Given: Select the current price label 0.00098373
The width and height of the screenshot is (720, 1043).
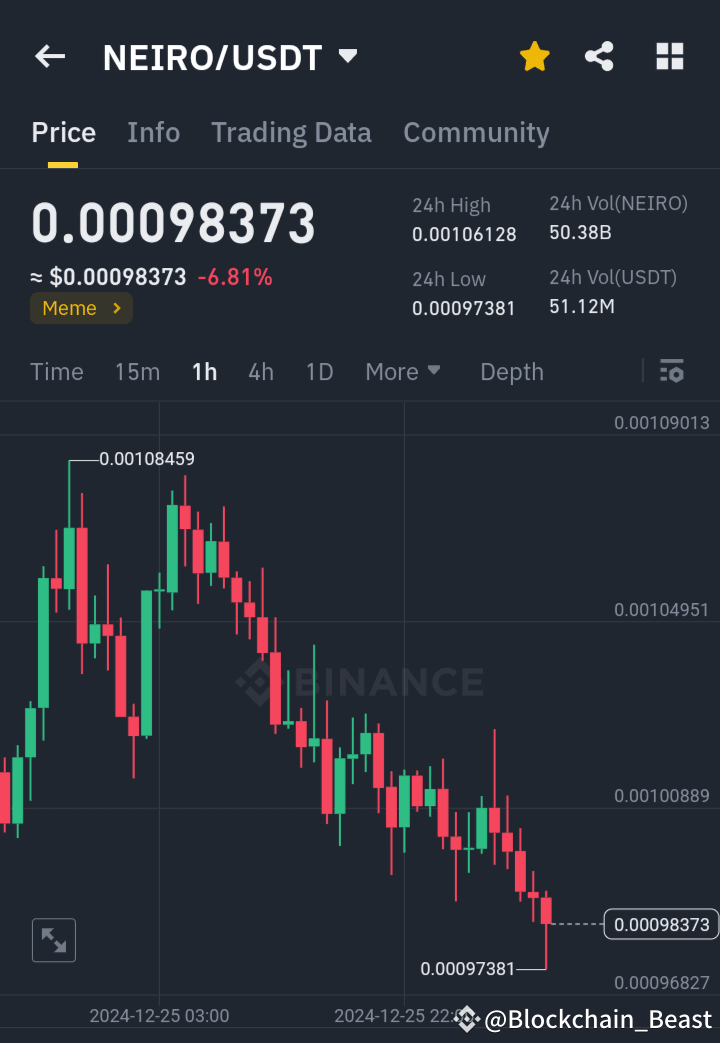Looking at the screenshot, I should point(660,924).
